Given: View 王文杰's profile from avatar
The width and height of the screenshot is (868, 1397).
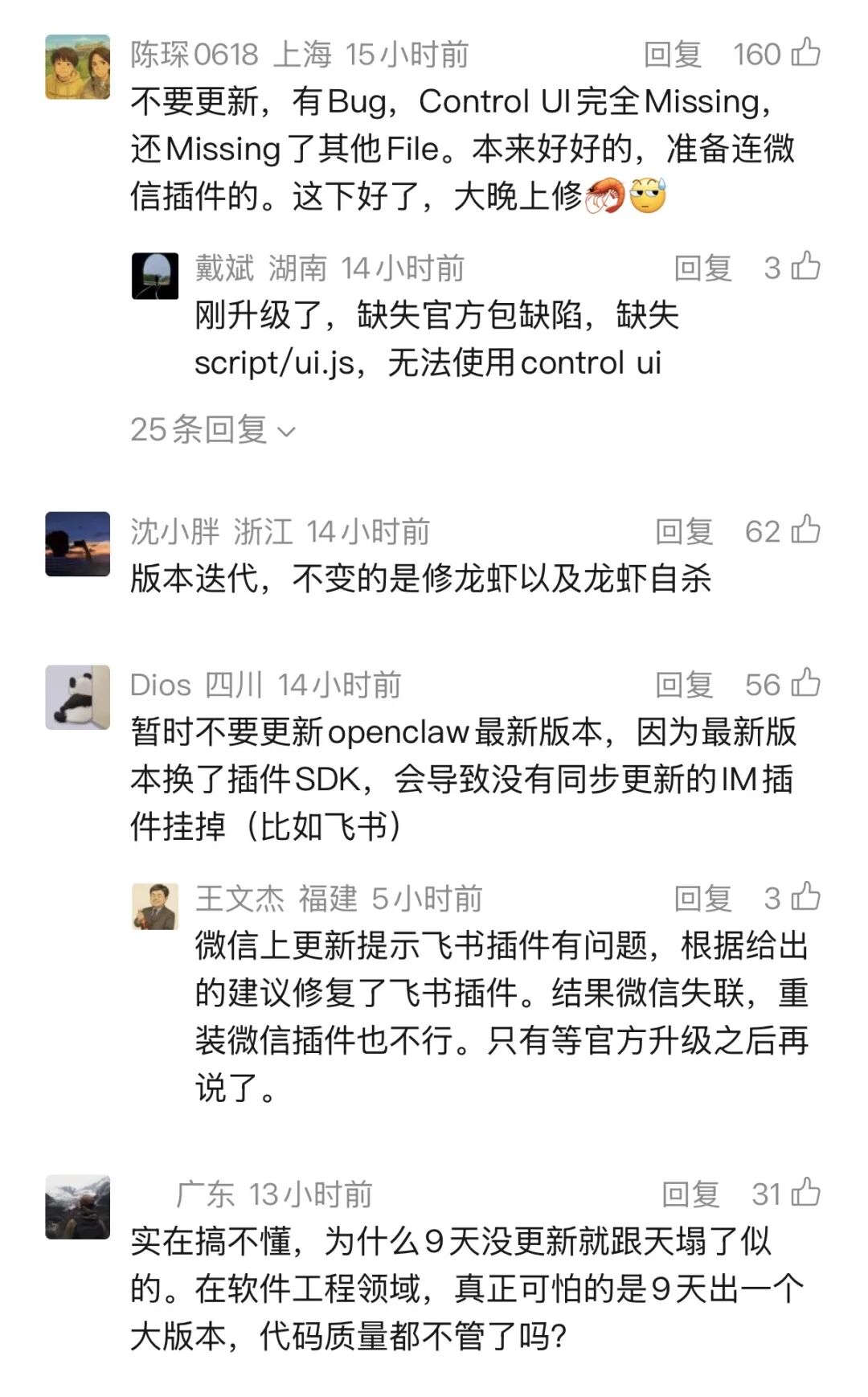Looking at the screenshot, I should [x=154, y=907].
